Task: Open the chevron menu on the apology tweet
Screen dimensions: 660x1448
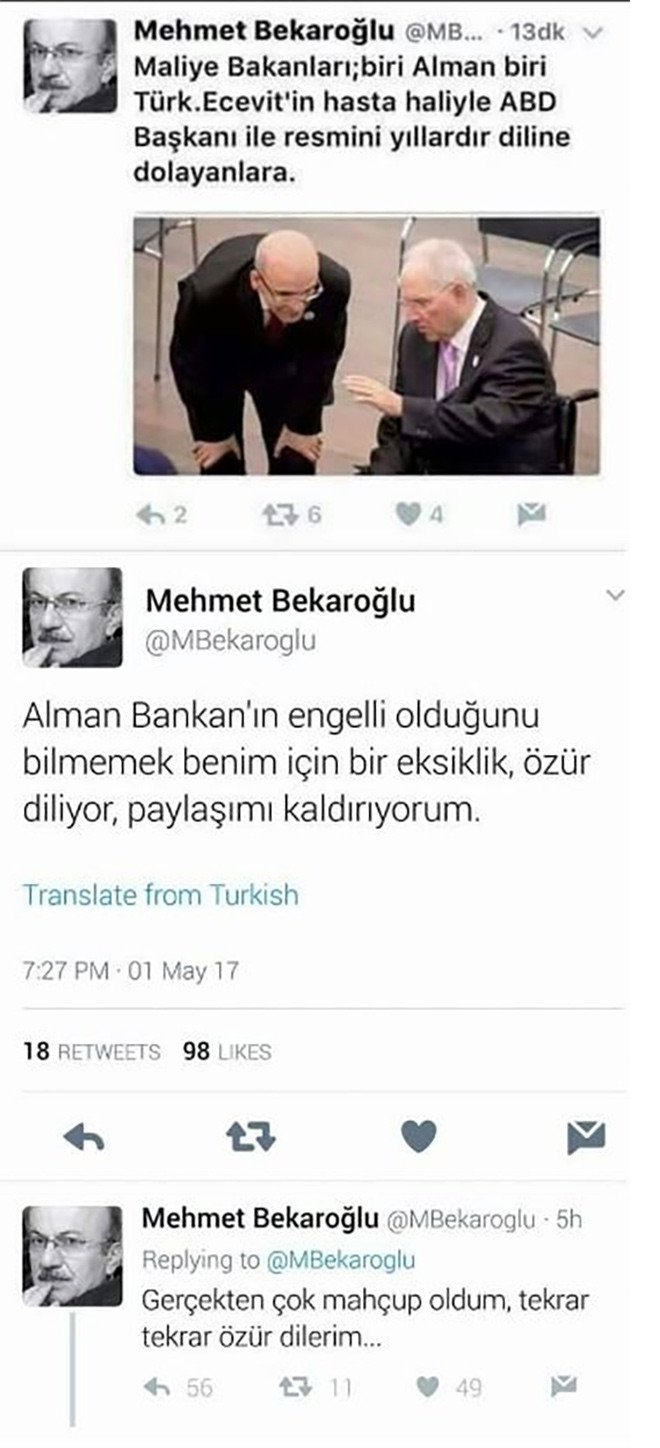Action: (x=615, y=596)
